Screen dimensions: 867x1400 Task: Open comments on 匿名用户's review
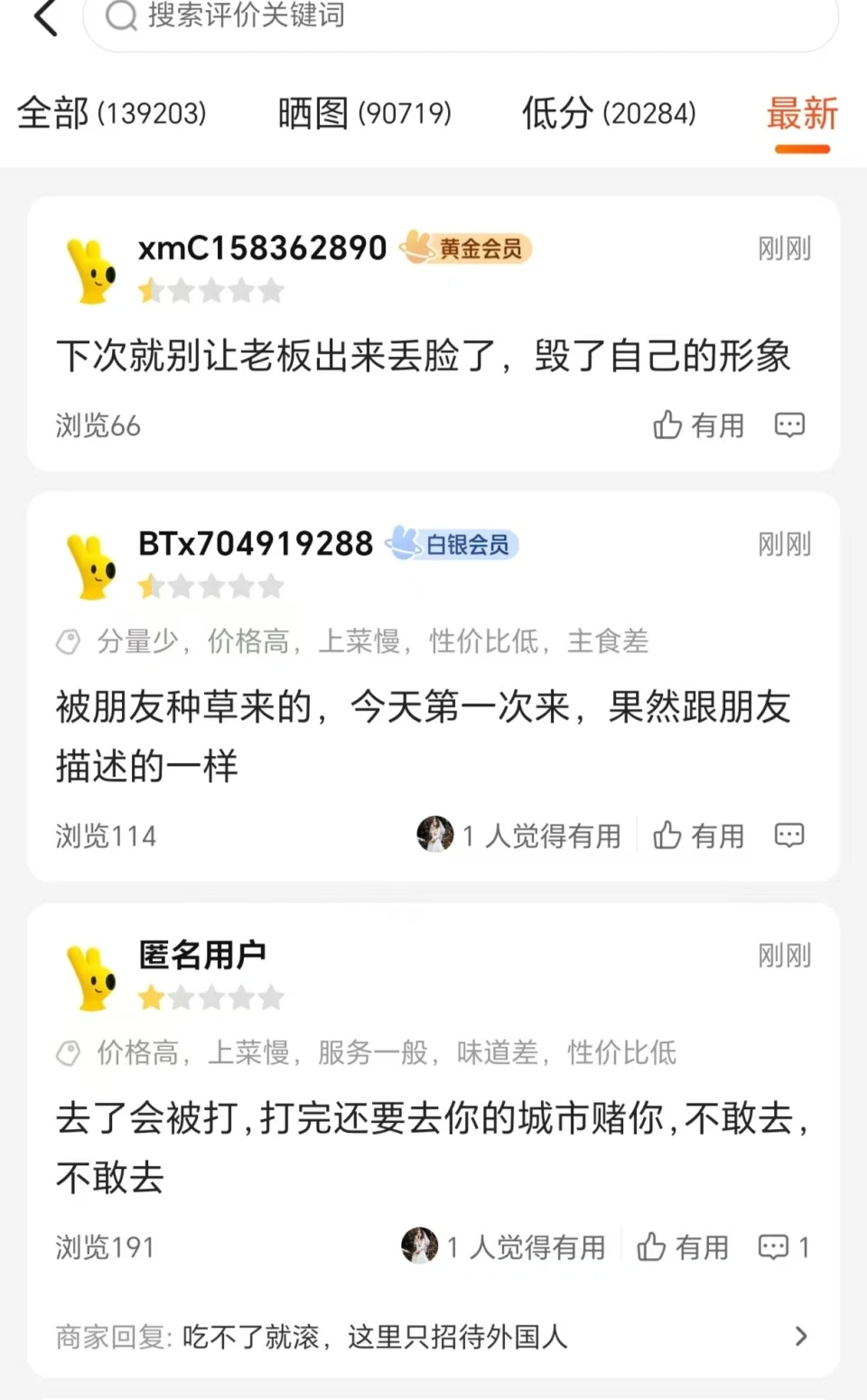tap(783, 1247)
